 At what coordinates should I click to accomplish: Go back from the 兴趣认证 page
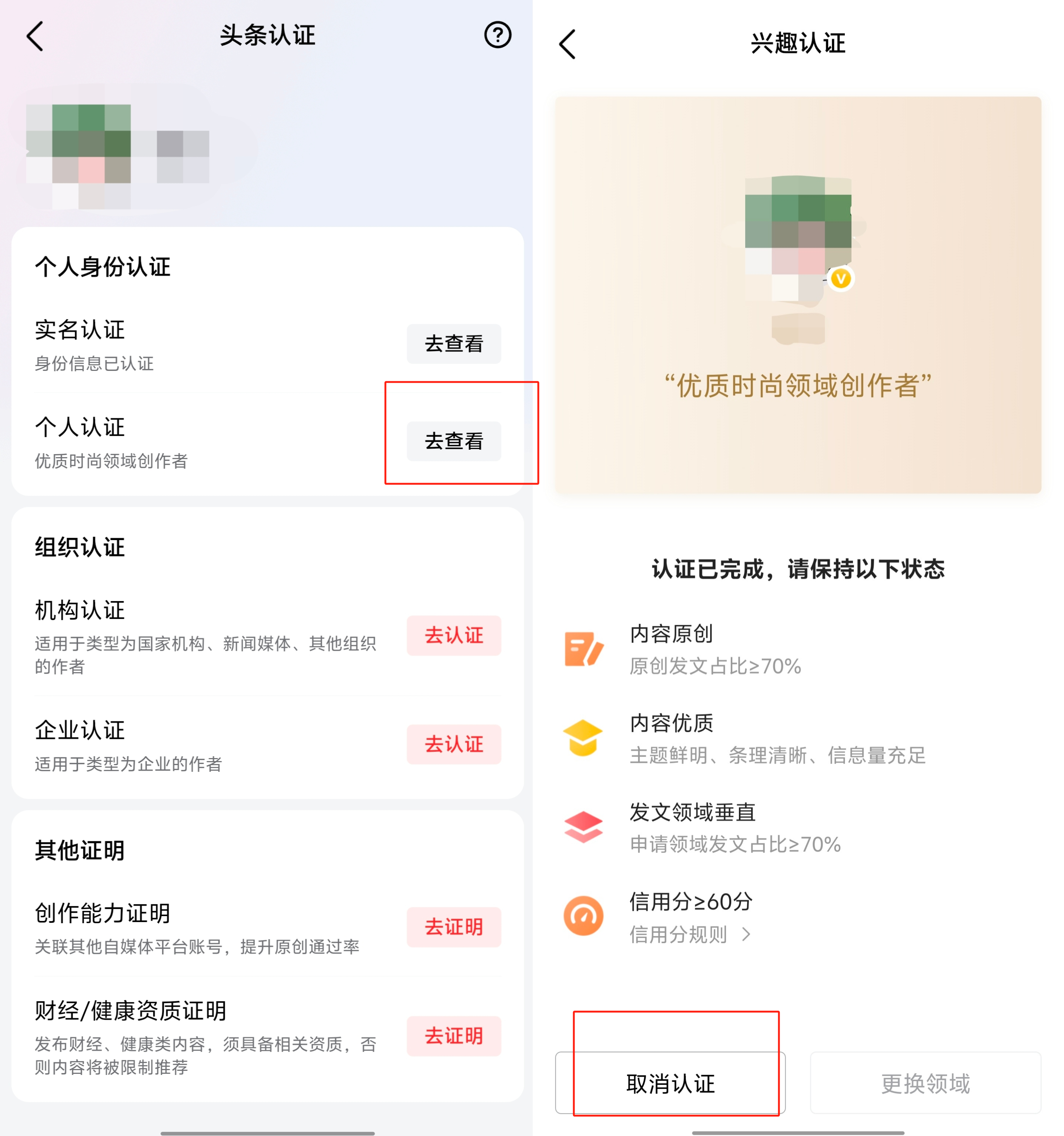[568, 44]
